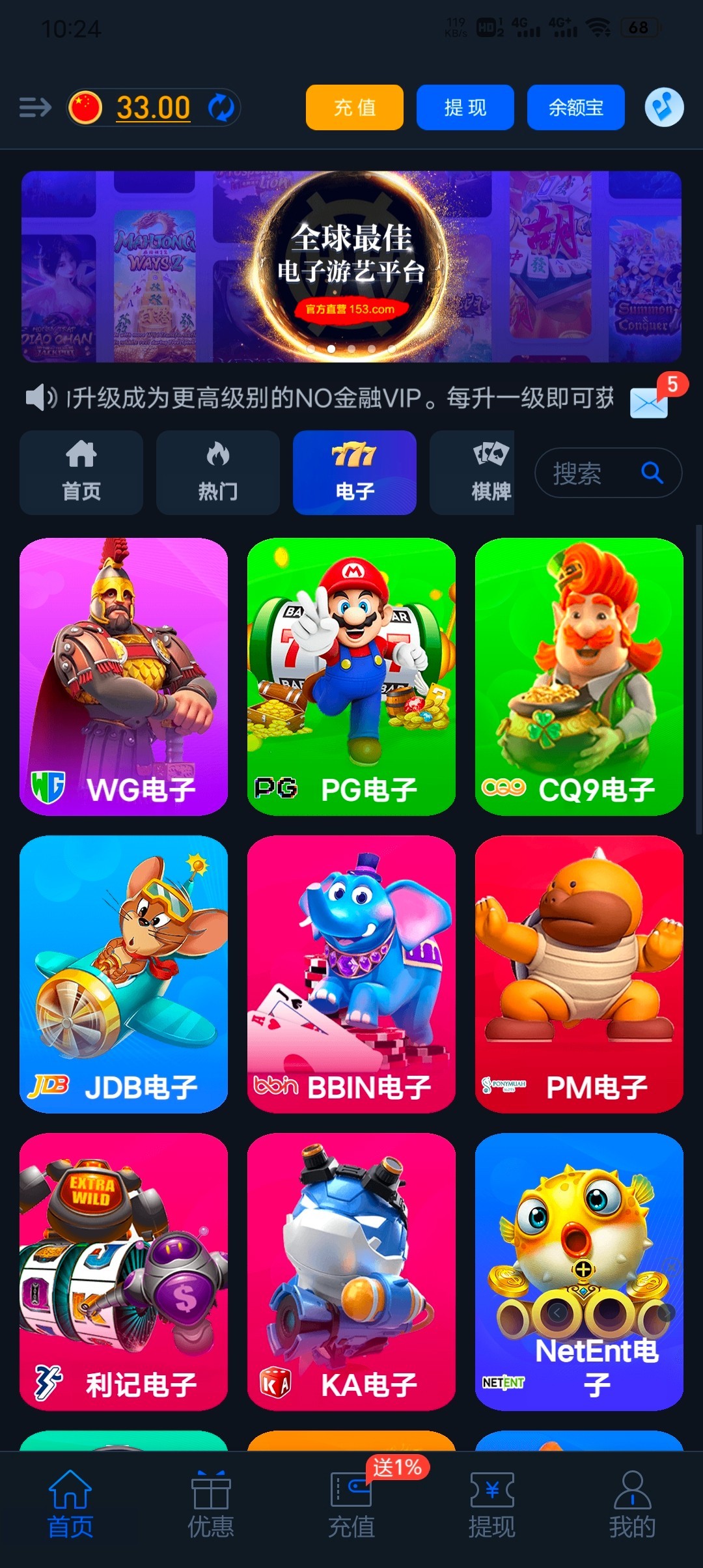Tap the blue 提现 button in header
The width and height of the screenshot is (703, 1568).
465,107
